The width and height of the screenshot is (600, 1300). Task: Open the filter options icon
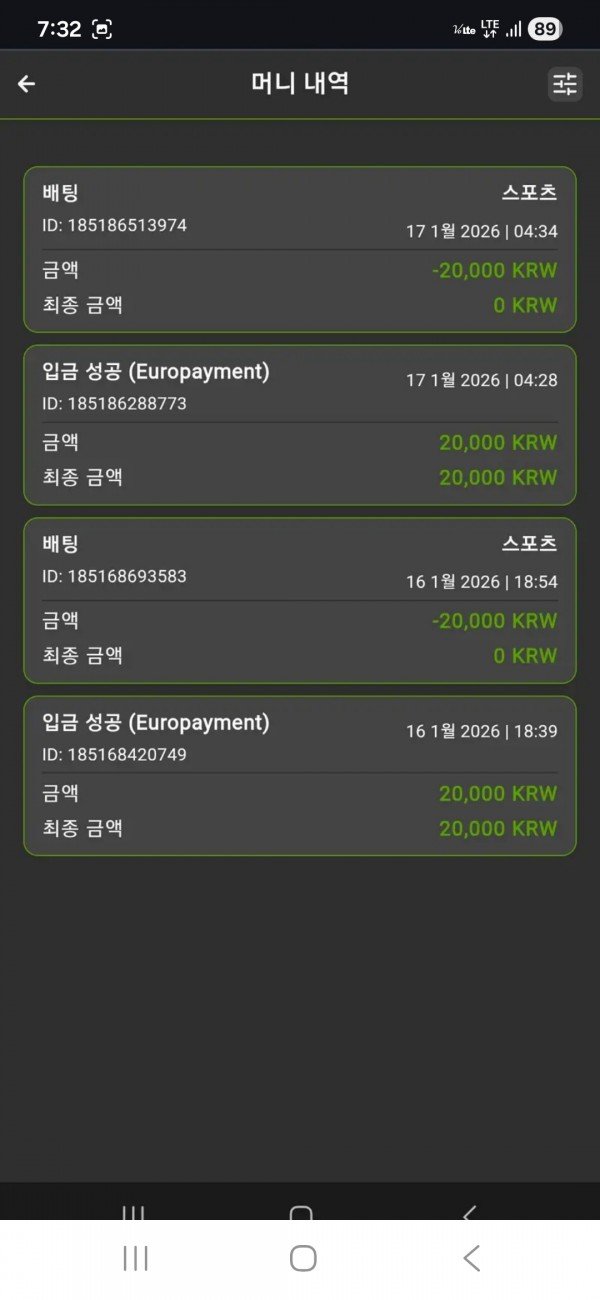pos(565,84)
